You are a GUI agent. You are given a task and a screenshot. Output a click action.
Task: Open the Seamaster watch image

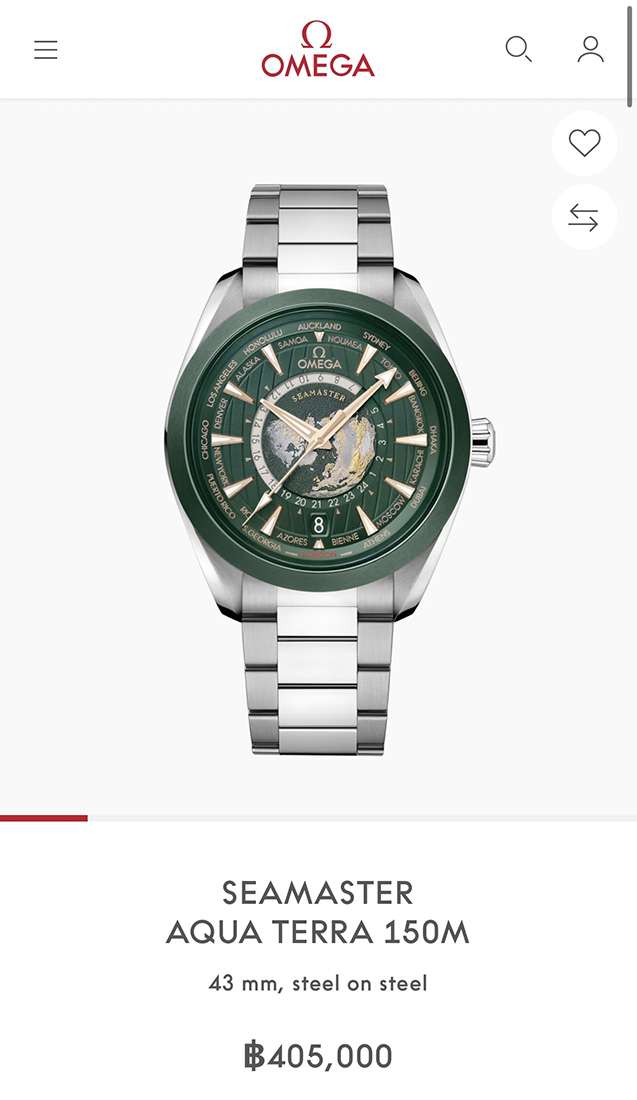point(330,469)
